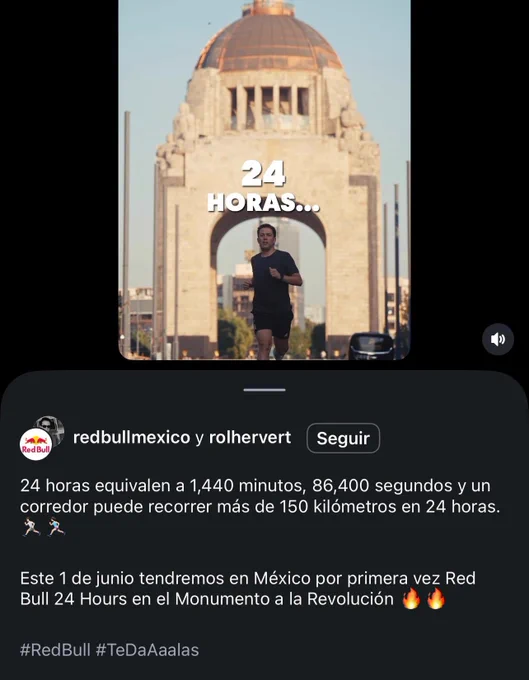This screenshot has width=529, height=680.
Task: Tap the reel video to pause it
Action: (x=264, y=180)
